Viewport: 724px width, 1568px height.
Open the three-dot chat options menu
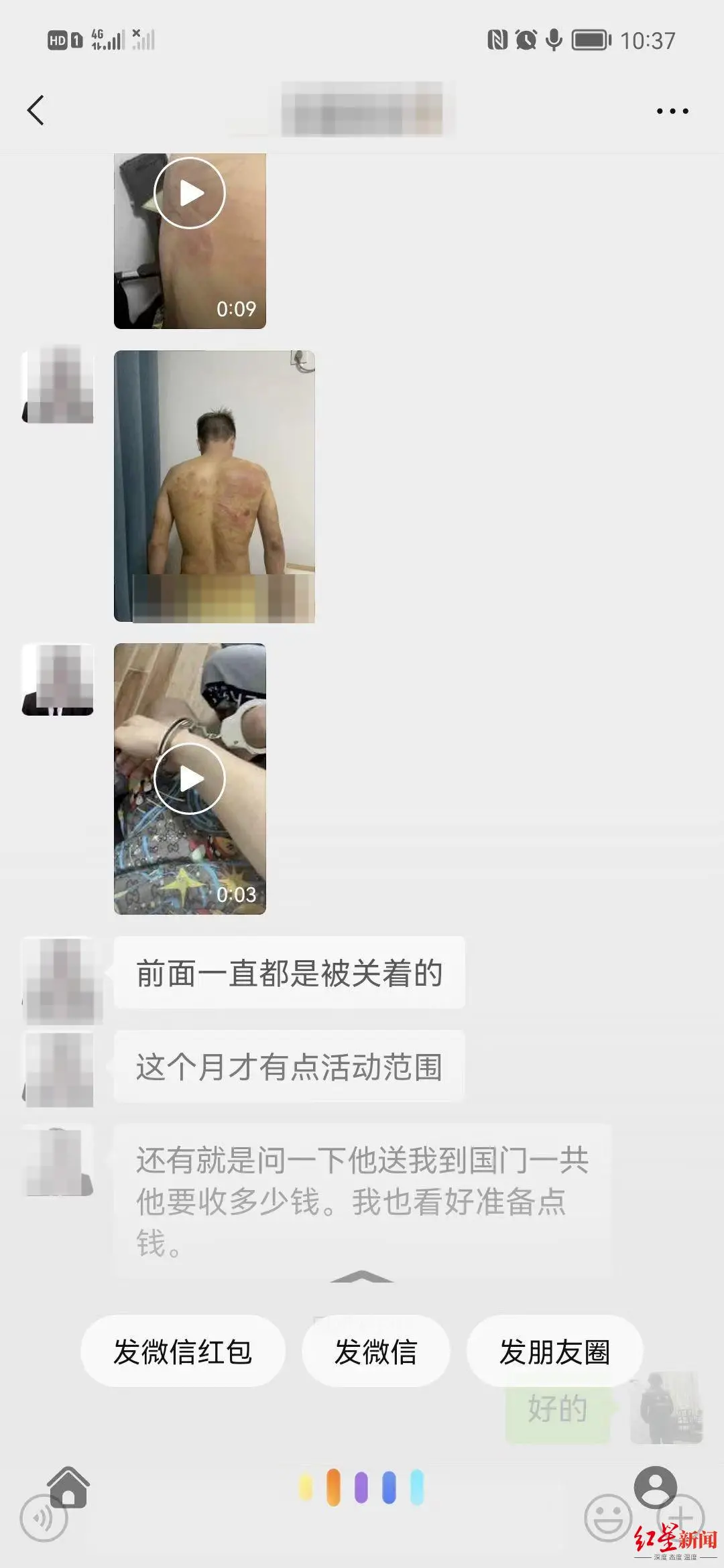(672, 111)
